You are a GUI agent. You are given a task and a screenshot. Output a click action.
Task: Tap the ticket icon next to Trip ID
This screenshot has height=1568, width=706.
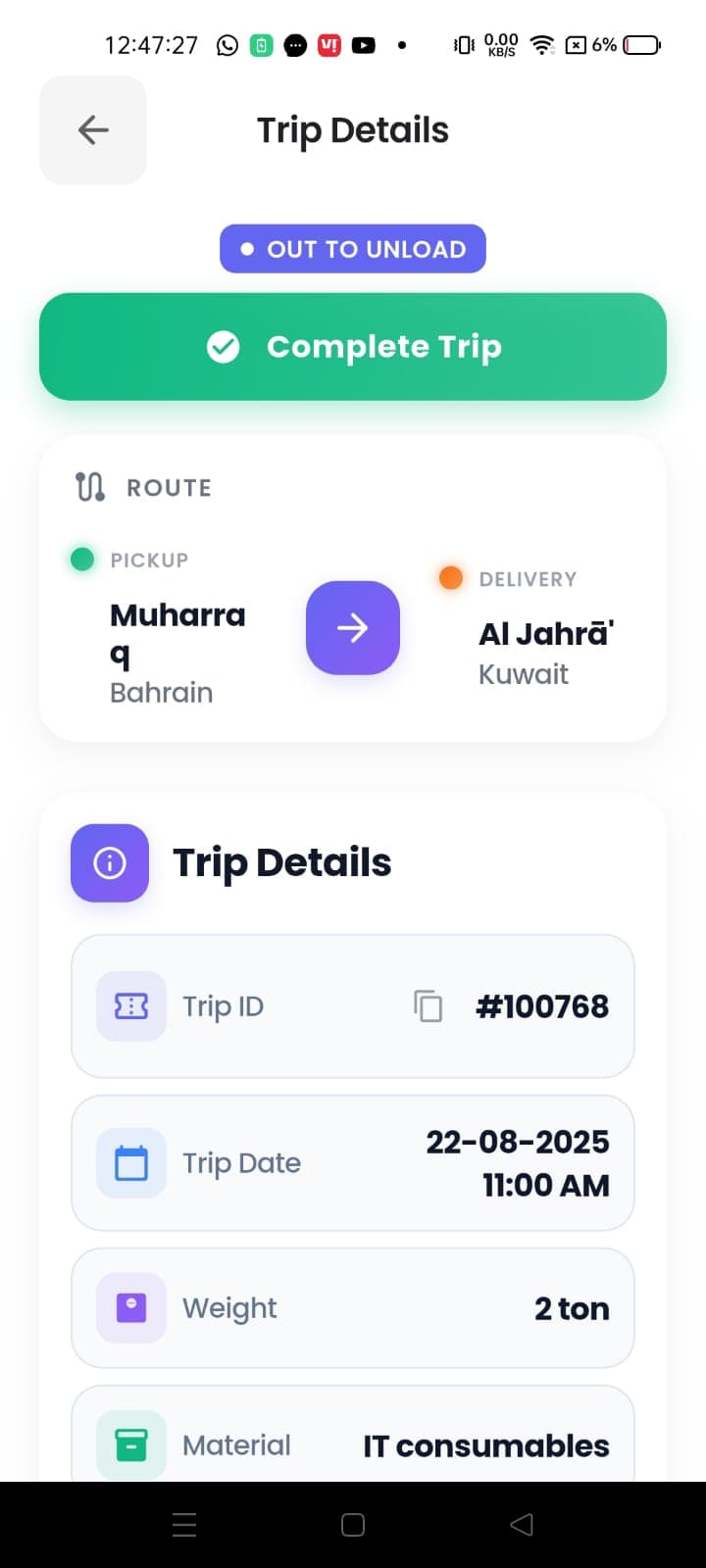130,1005
